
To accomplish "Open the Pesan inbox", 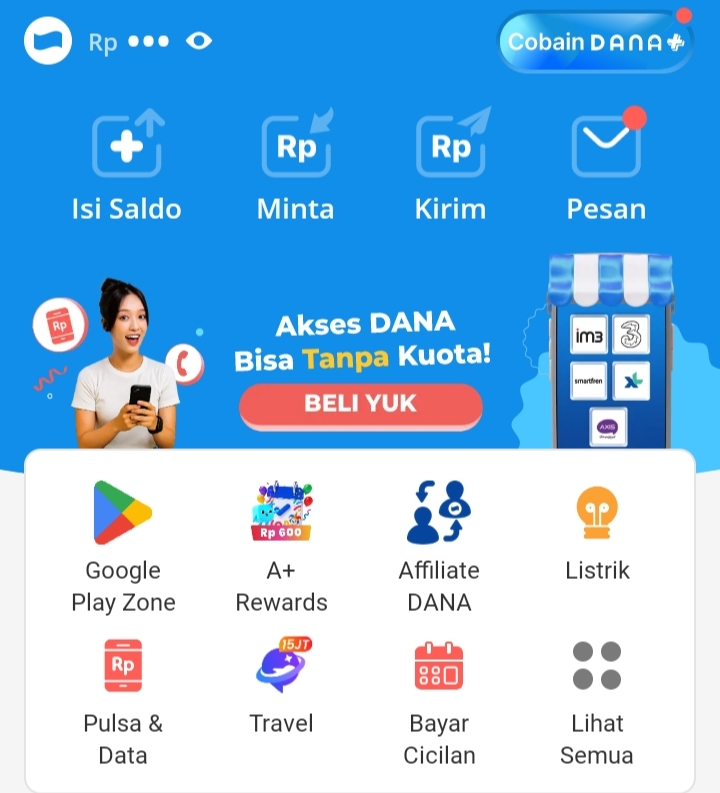I will point(606,165).
